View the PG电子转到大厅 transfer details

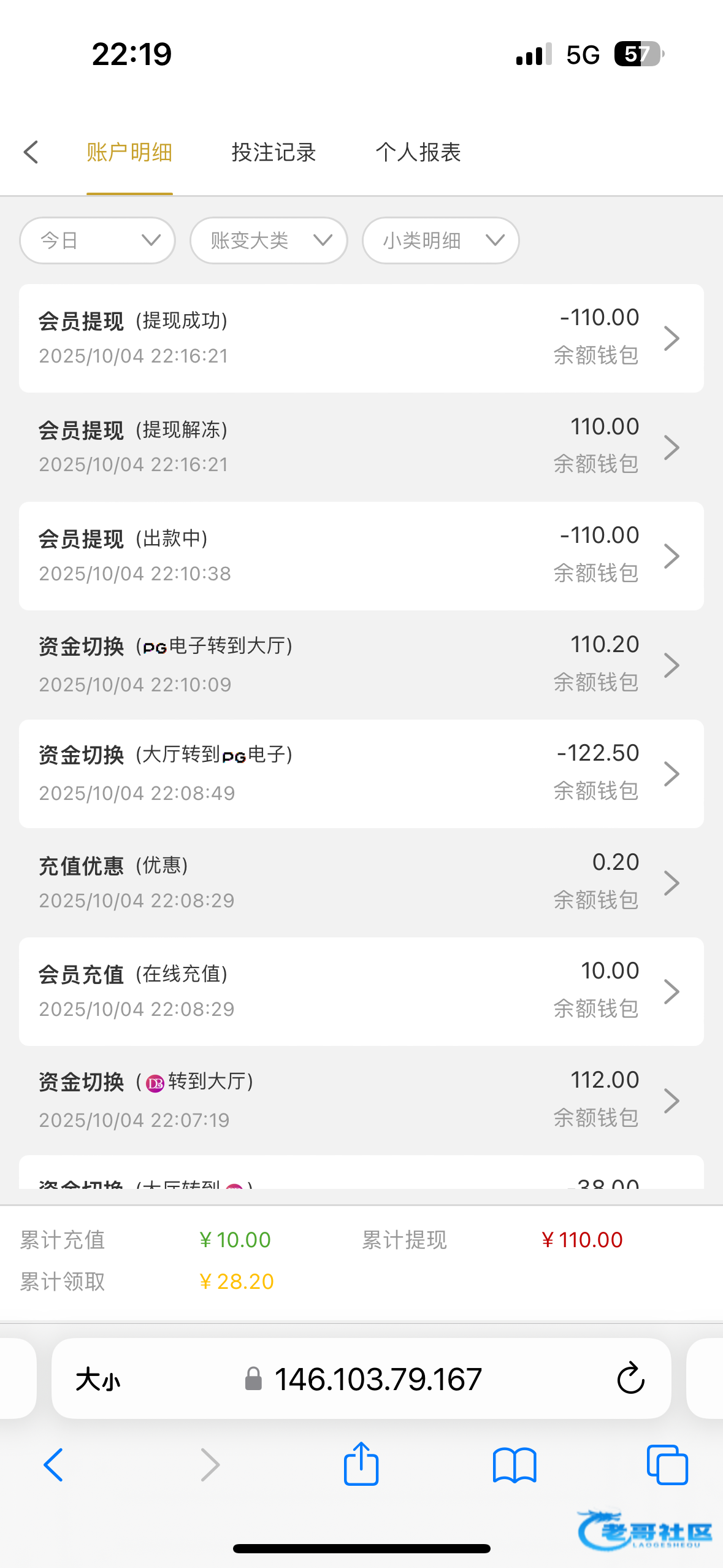tap(361, 665)
